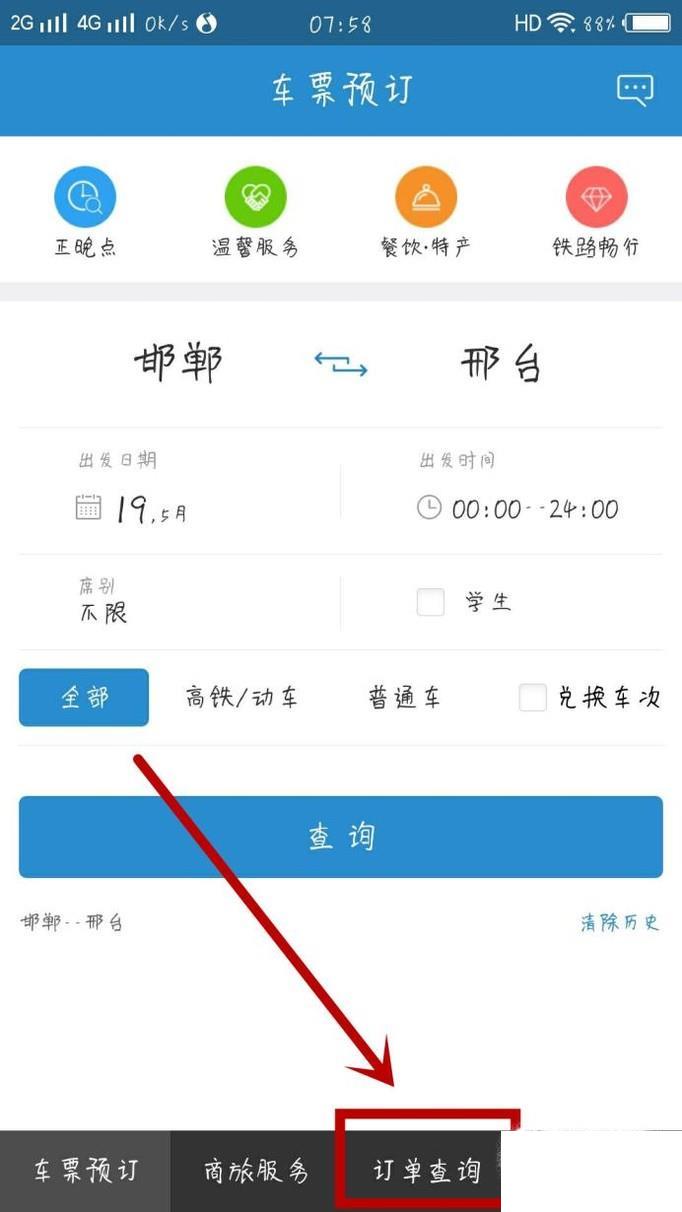
Task: Choose seat class 席别 不限
Action: click(103, 602)
